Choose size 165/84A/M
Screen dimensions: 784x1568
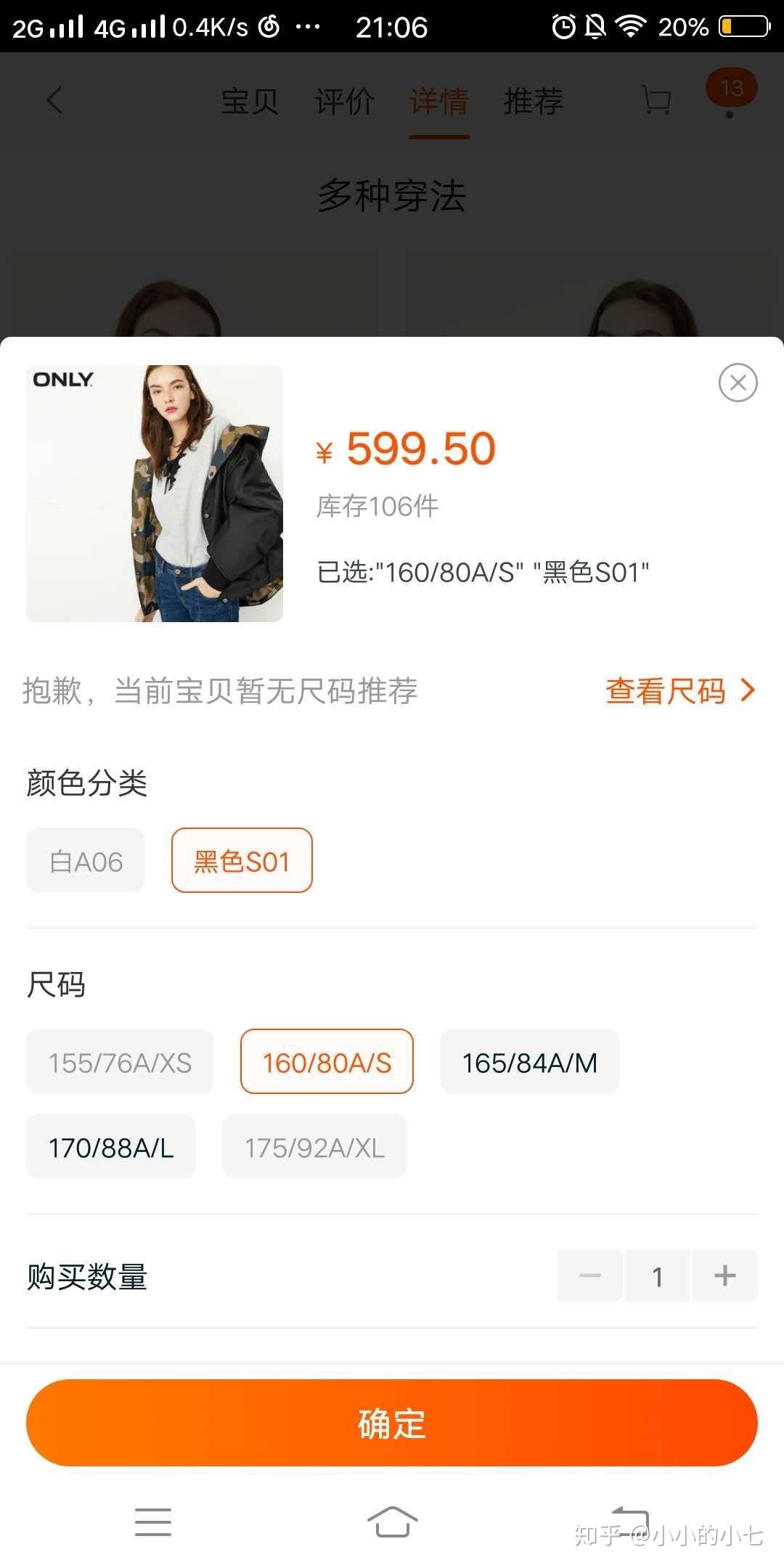pyautogui.click(x=529, y=1062)
